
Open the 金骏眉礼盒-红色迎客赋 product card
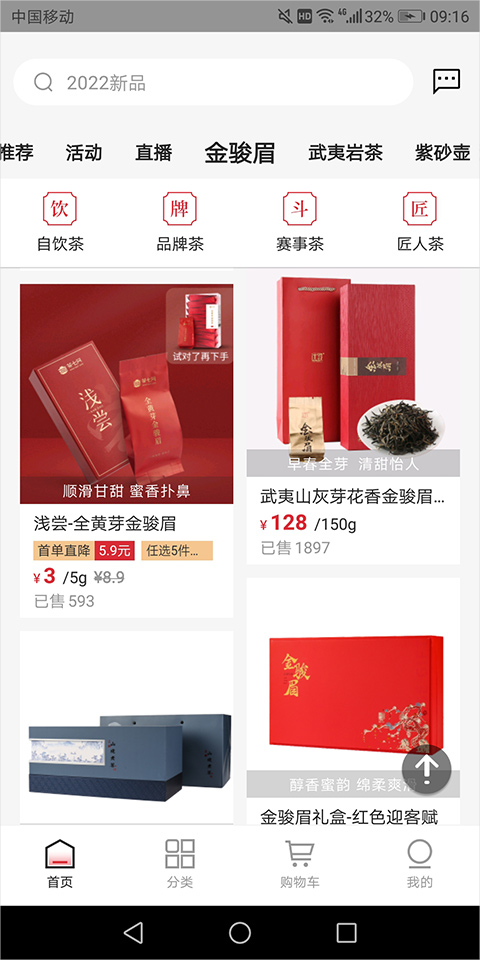pos(353,701)
